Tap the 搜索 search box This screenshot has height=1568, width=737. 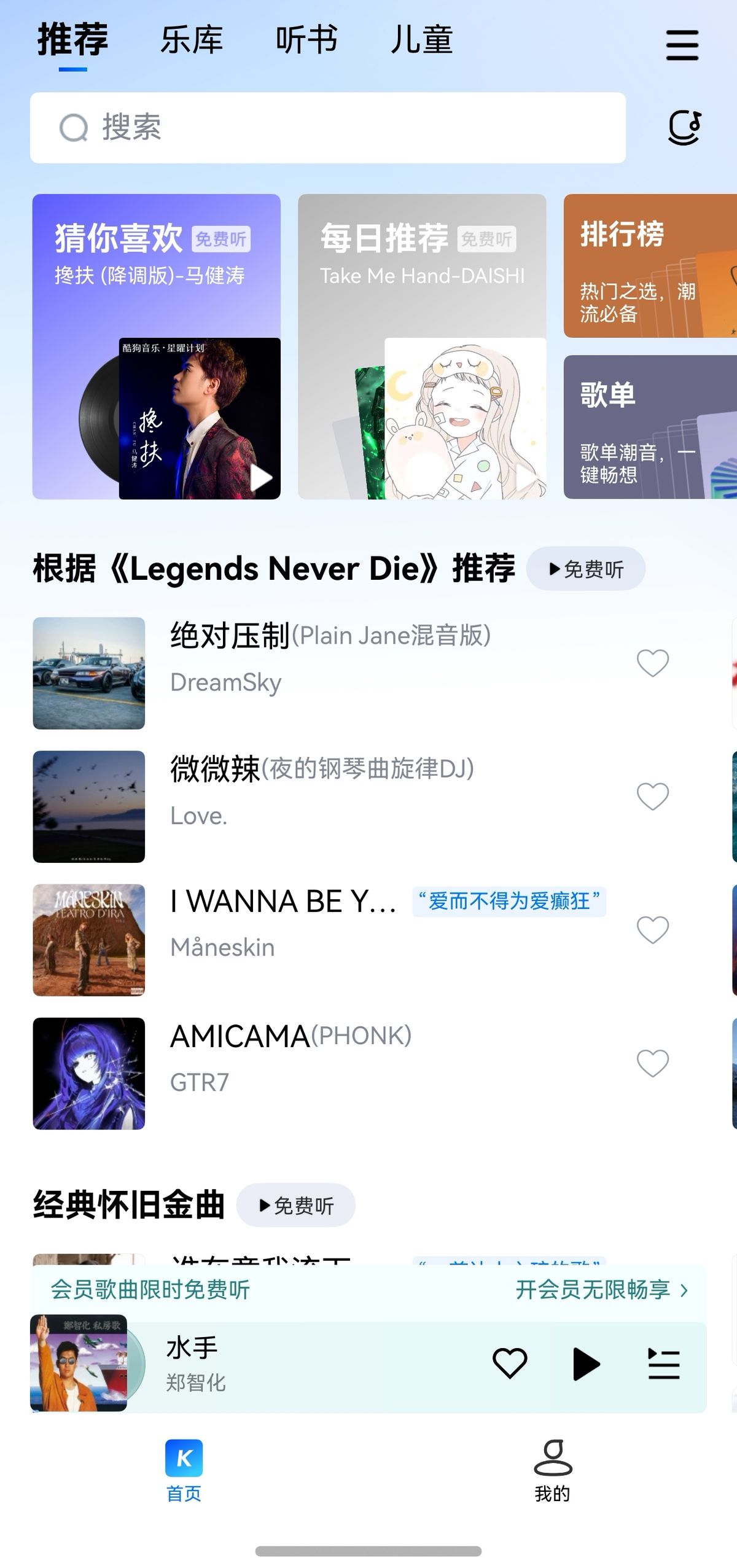(327, 128)
